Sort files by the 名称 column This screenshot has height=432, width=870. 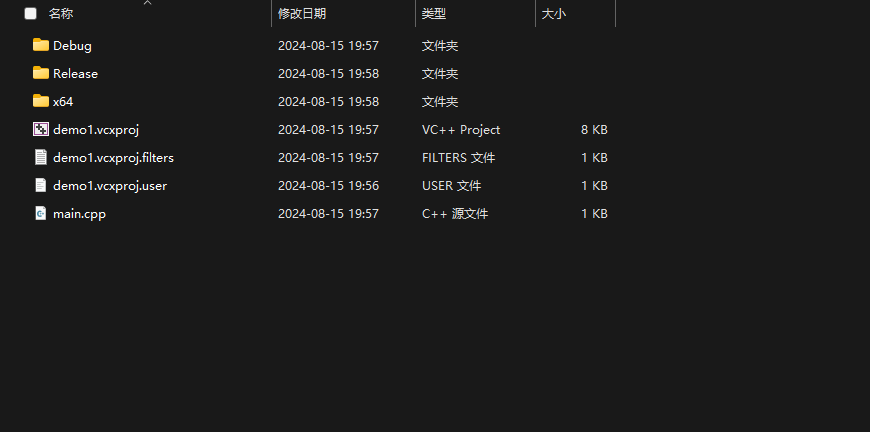pyautogui.click(x=61, y=14)
